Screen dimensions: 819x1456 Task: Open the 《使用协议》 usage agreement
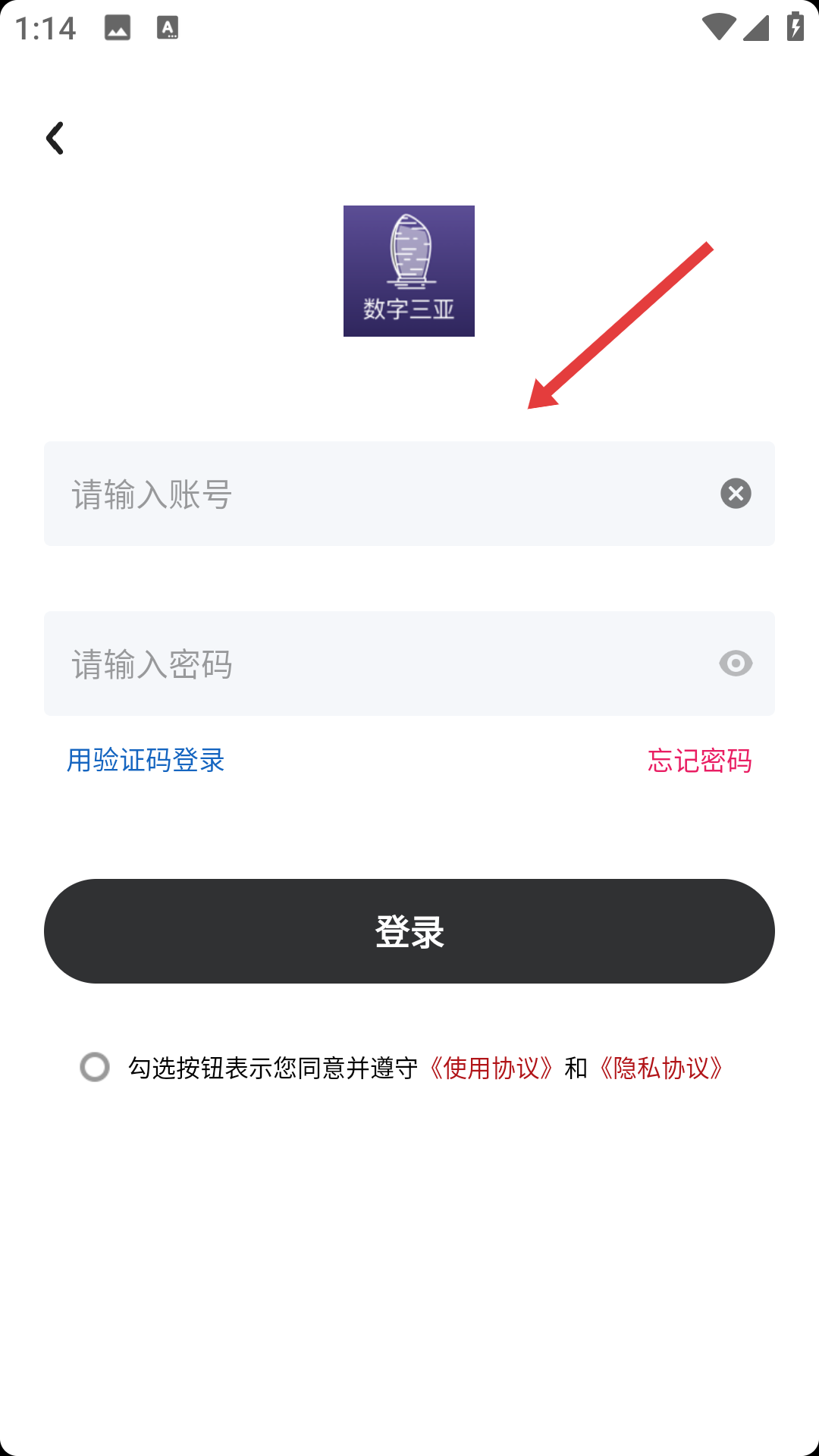pos(491,1068)
